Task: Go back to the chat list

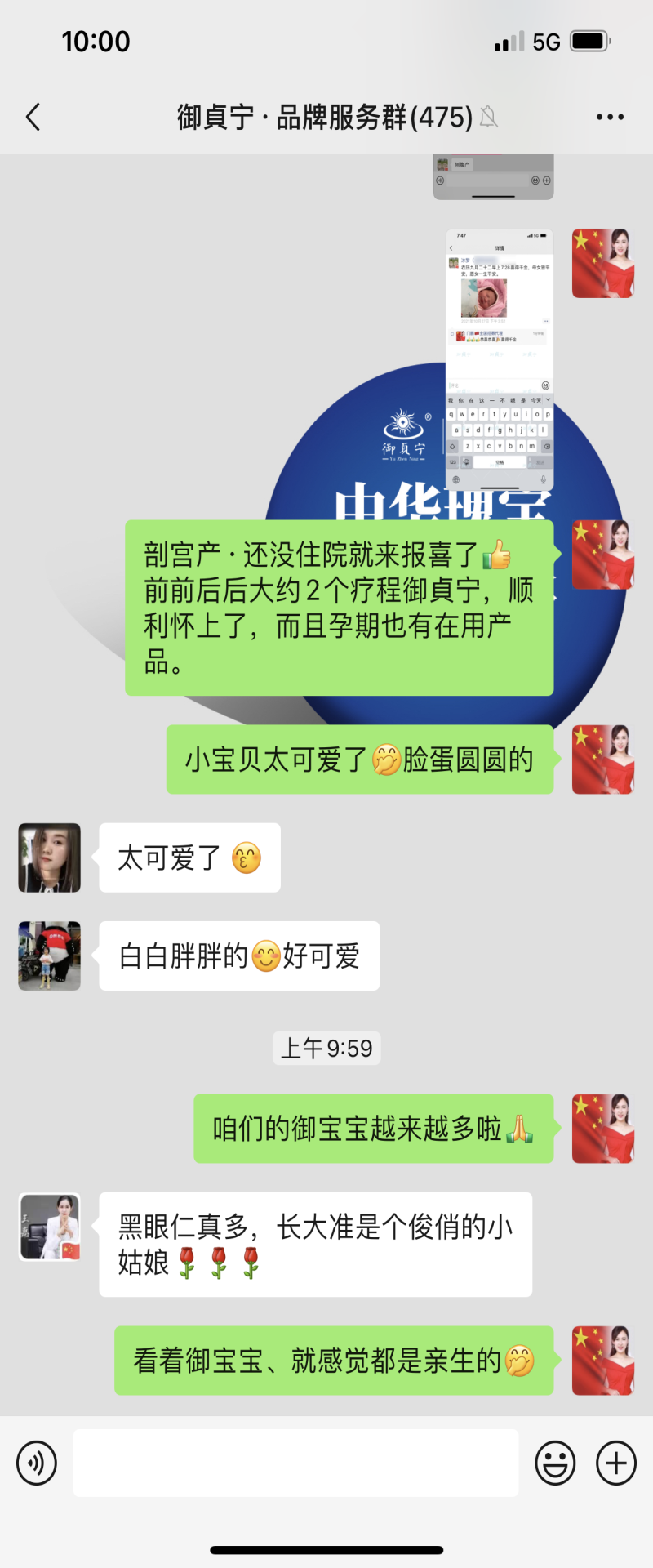Action: tap(33, 118)
